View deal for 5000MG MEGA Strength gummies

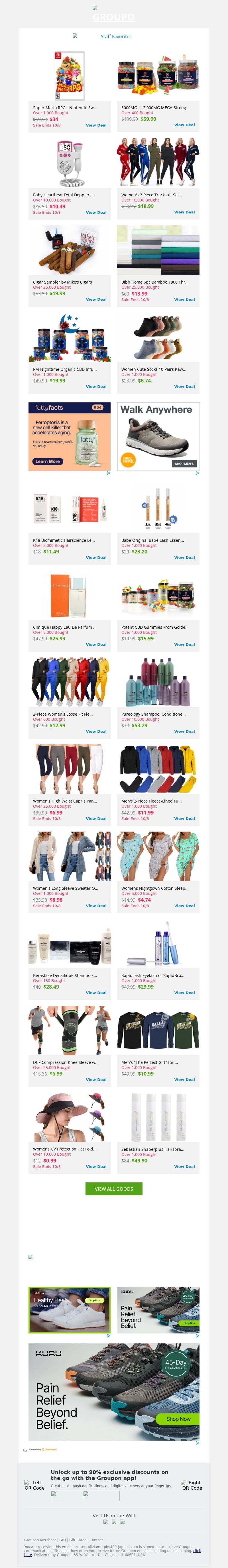point(184,125)
